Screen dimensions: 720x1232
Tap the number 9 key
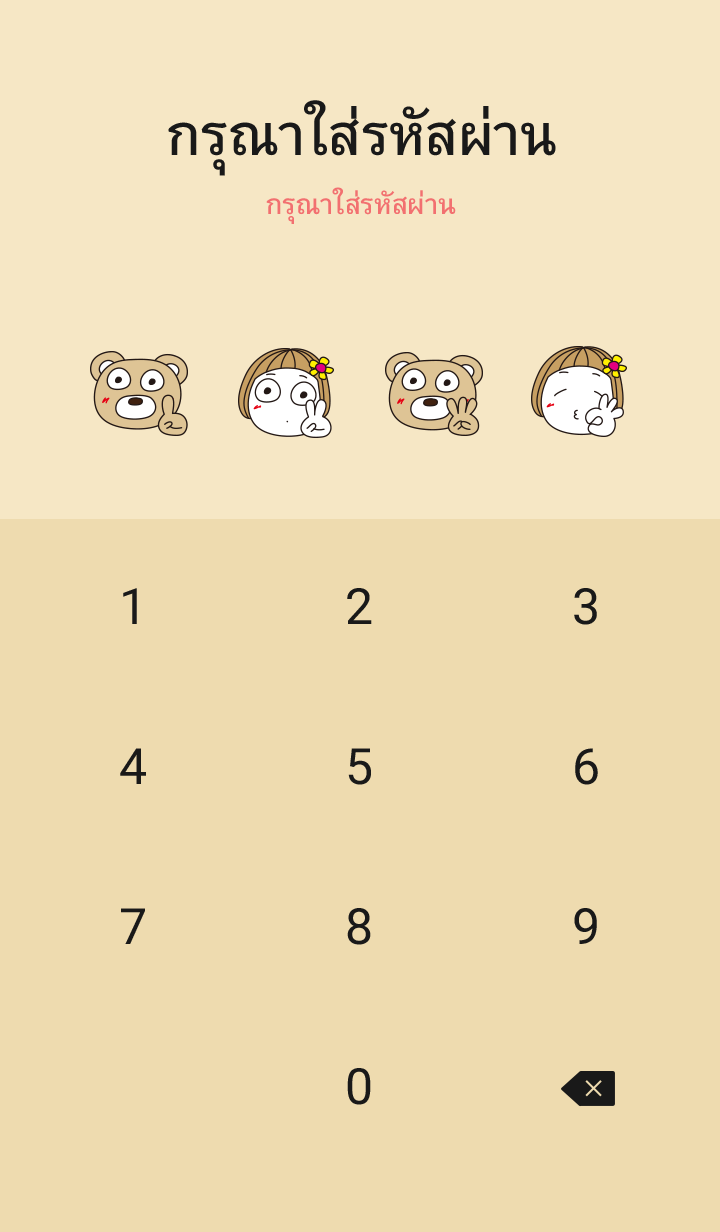[x=586, y=927]
